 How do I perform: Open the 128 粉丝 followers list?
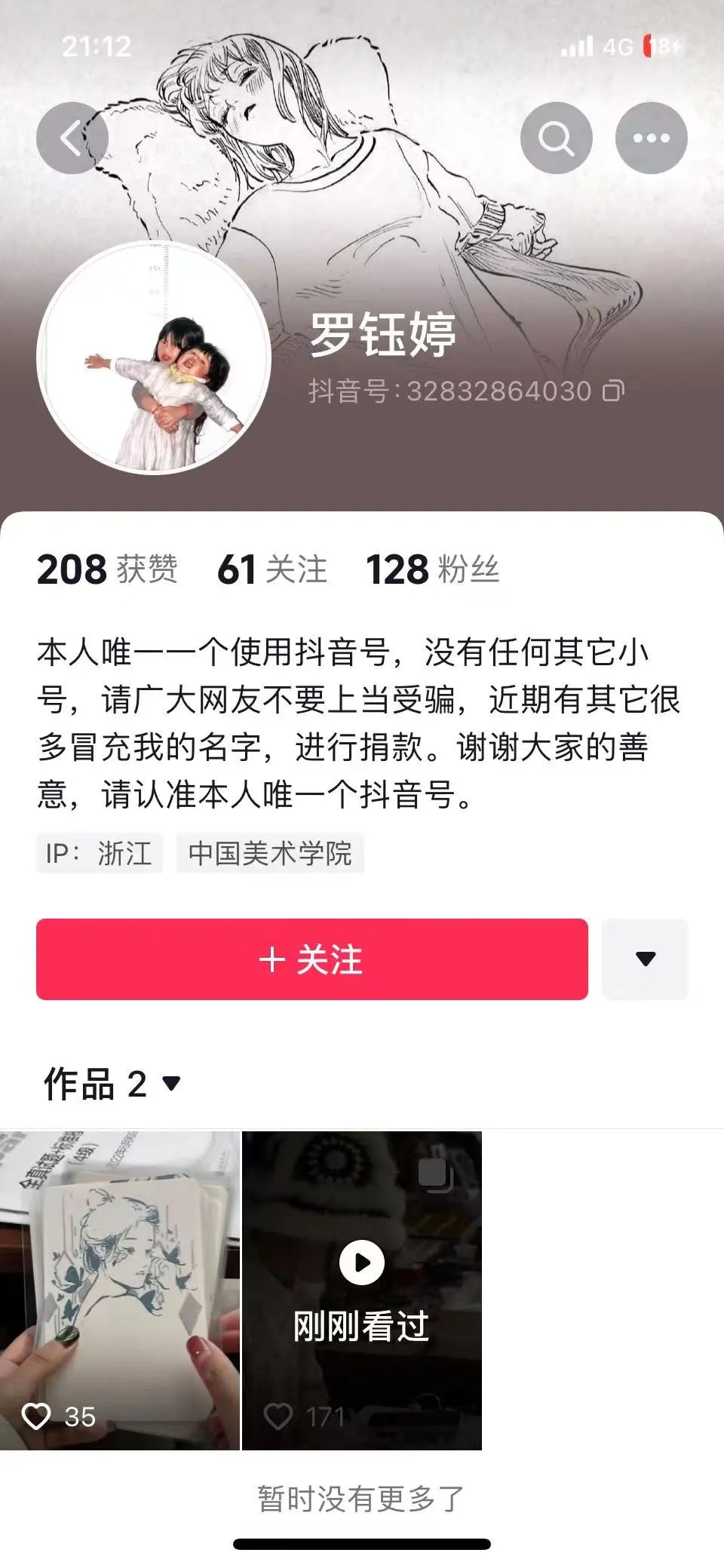click(x=433, y=569)
